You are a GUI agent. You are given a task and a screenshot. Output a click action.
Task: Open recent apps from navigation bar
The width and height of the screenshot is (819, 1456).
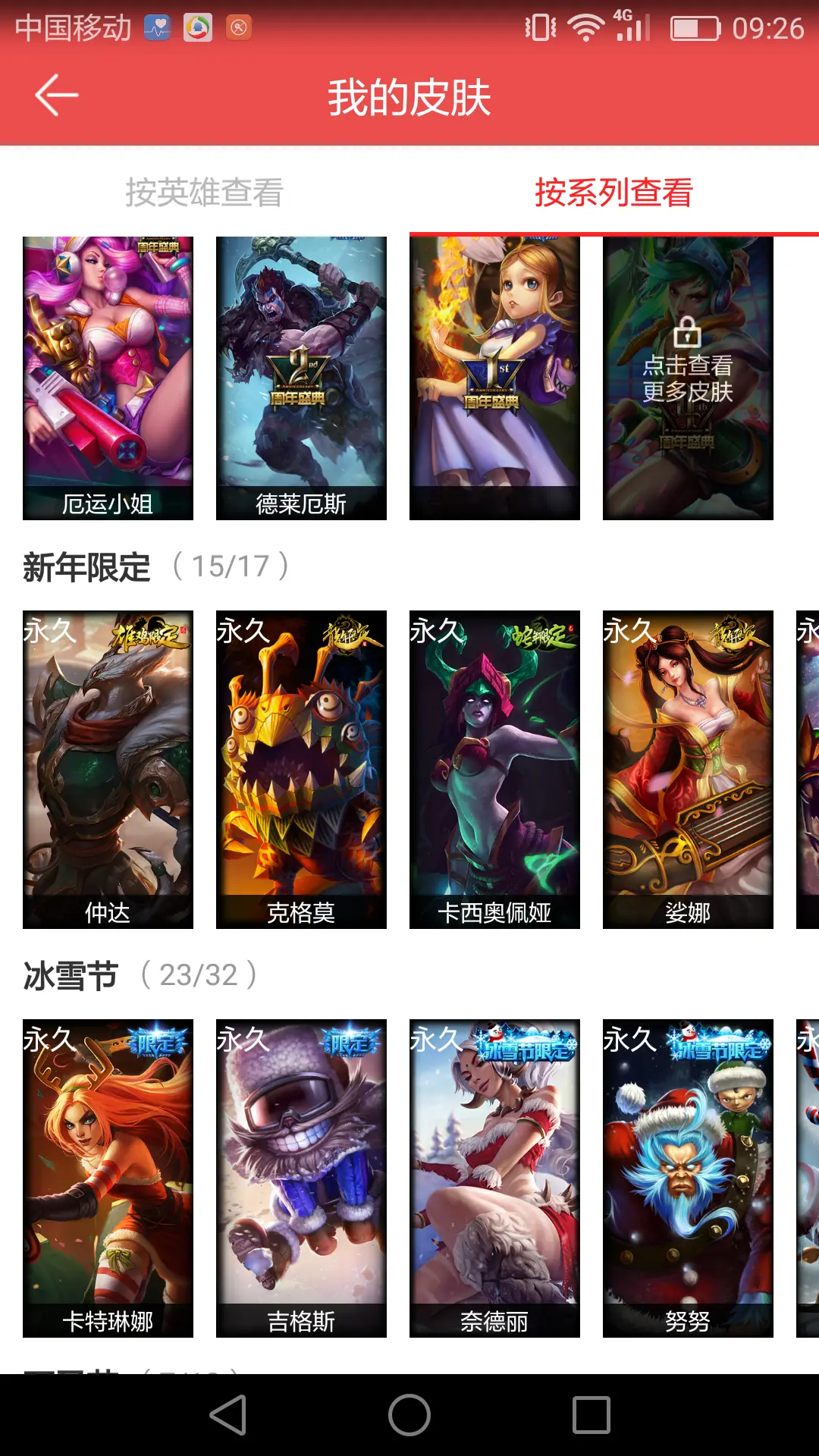[591, 1415]
